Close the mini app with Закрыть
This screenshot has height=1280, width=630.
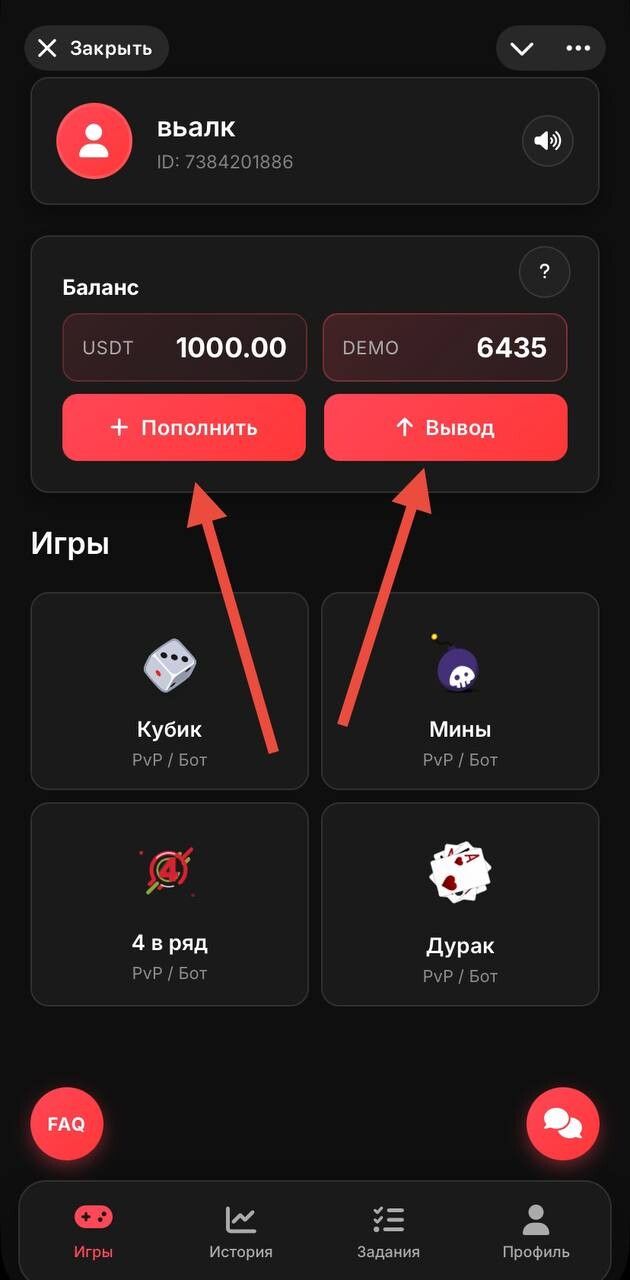click(x=96, y=48)
